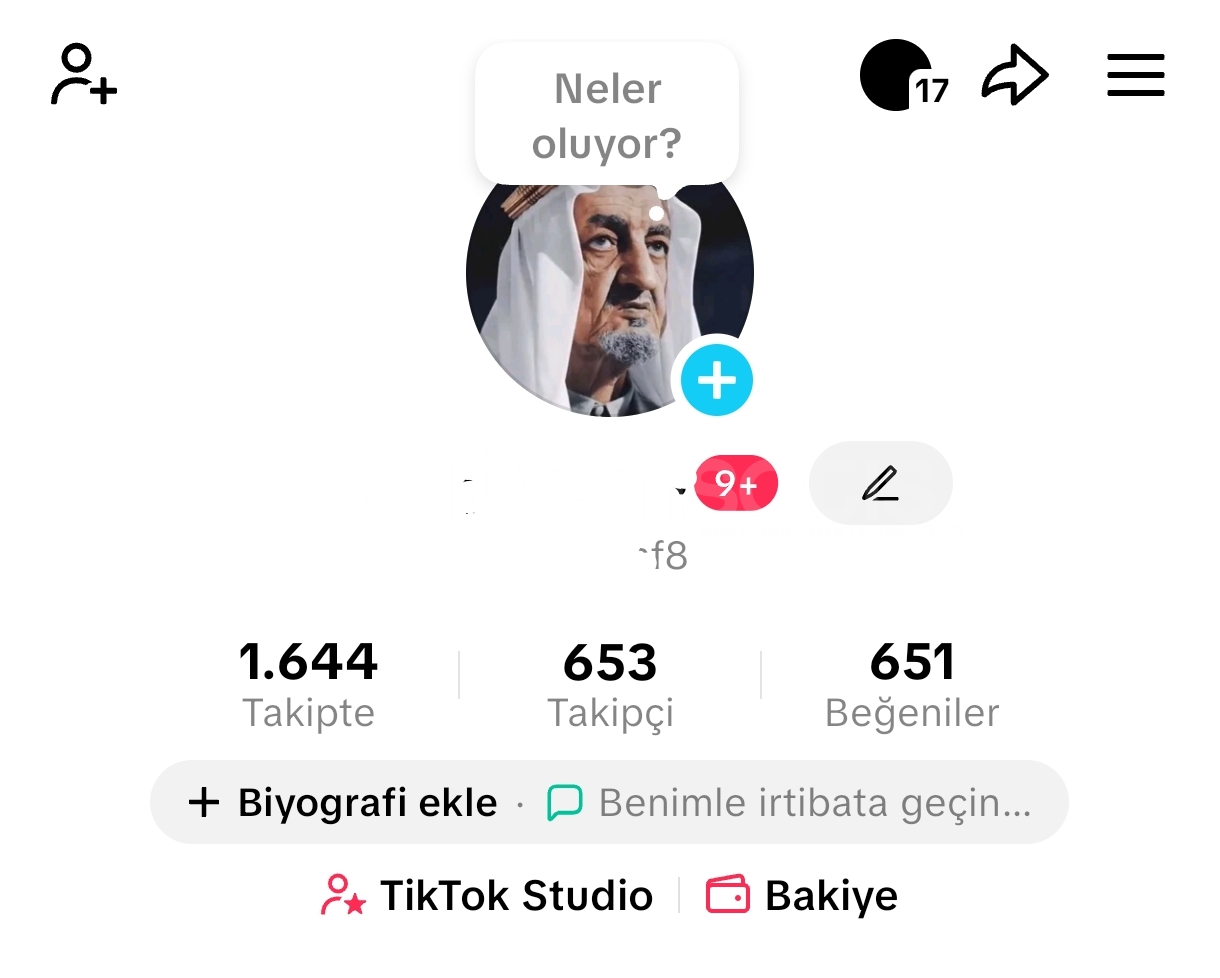Tap the "Neler oluyor?" thought bubble
Image resolution: width=1220 pixels, height=978 pixels.
[x=606, y=115]
